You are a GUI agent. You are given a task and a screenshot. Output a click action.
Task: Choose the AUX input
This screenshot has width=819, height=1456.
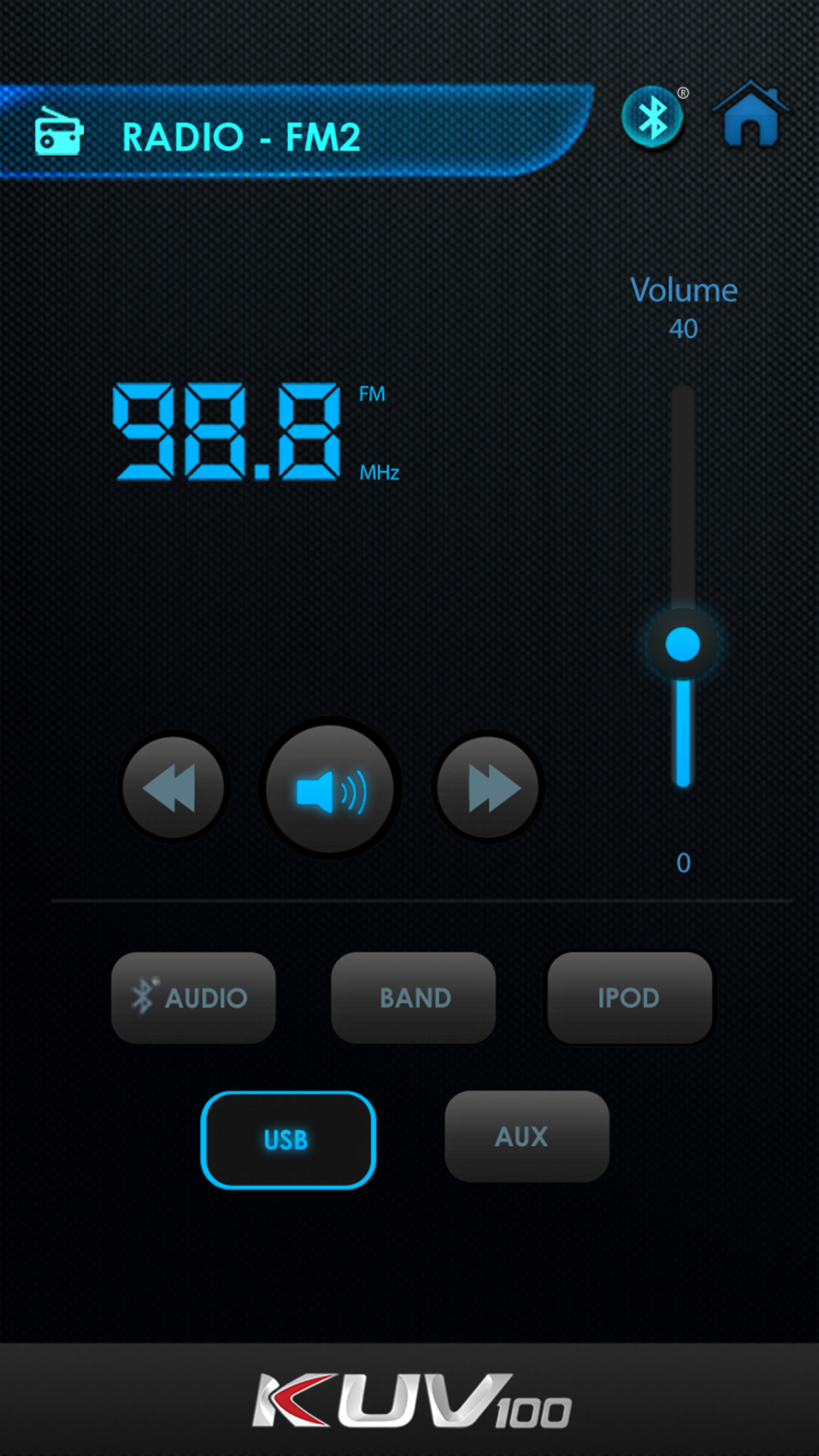point(527,1136)
